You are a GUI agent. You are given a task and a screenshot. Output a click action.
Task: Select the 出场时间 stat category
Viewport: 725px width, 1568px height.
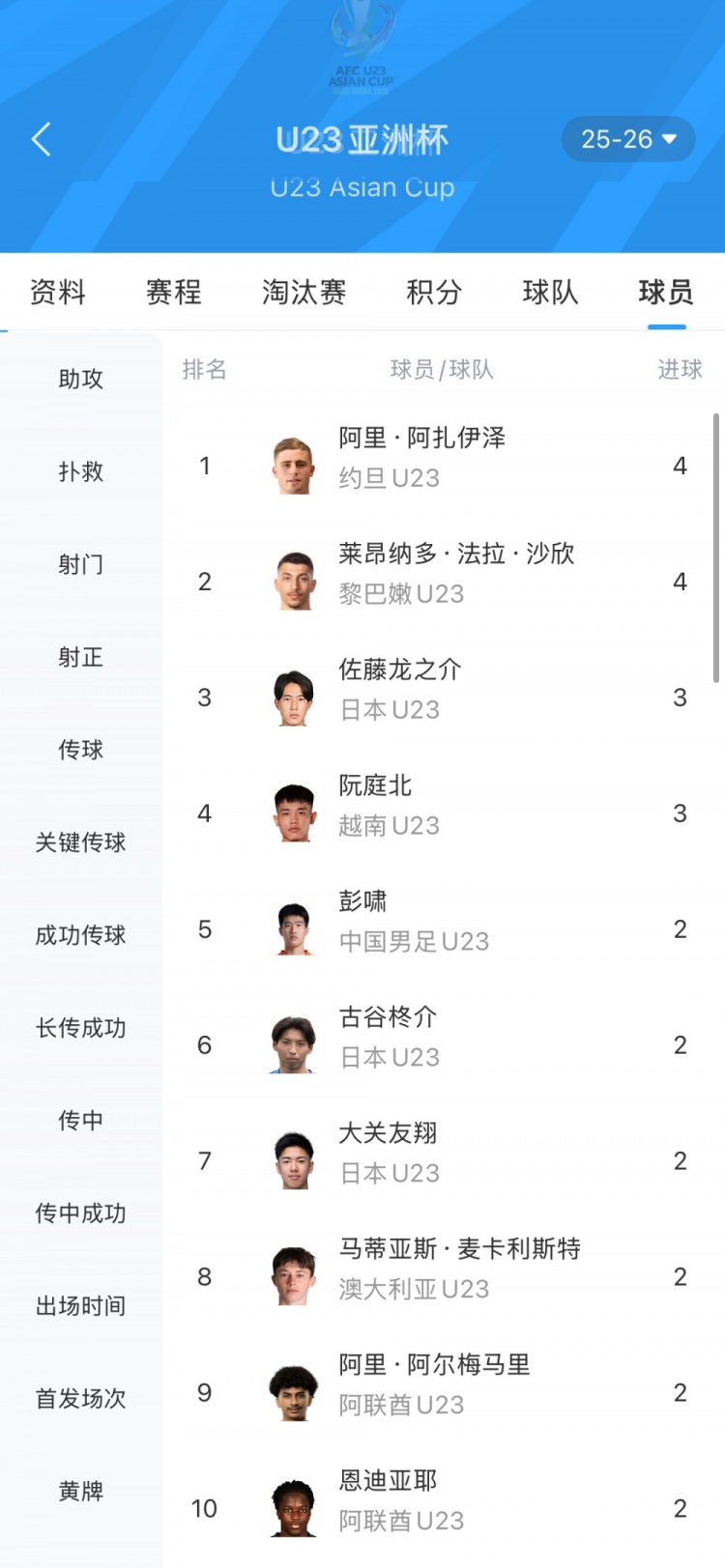[x=80, y=1306]
